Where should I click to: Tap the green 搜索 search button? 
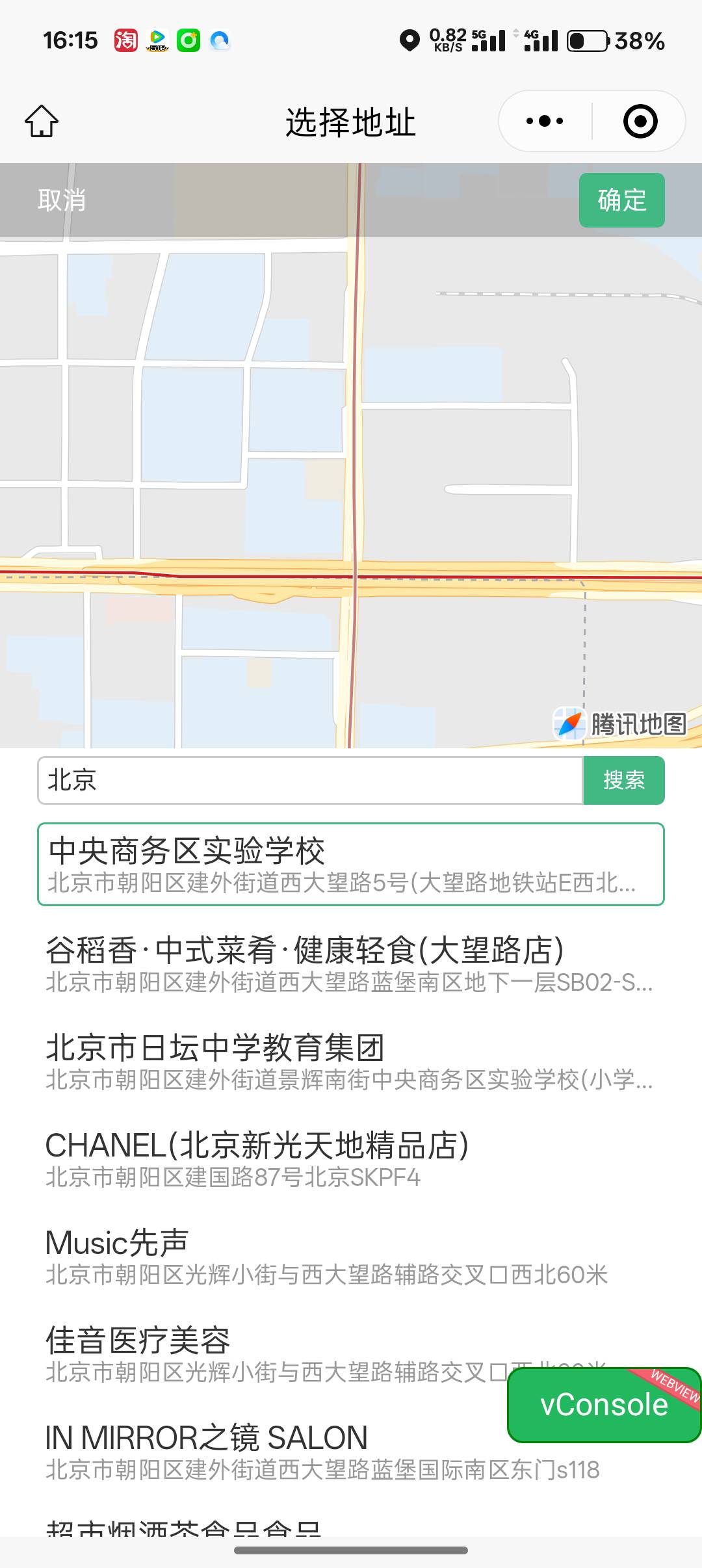coord(624,780)
